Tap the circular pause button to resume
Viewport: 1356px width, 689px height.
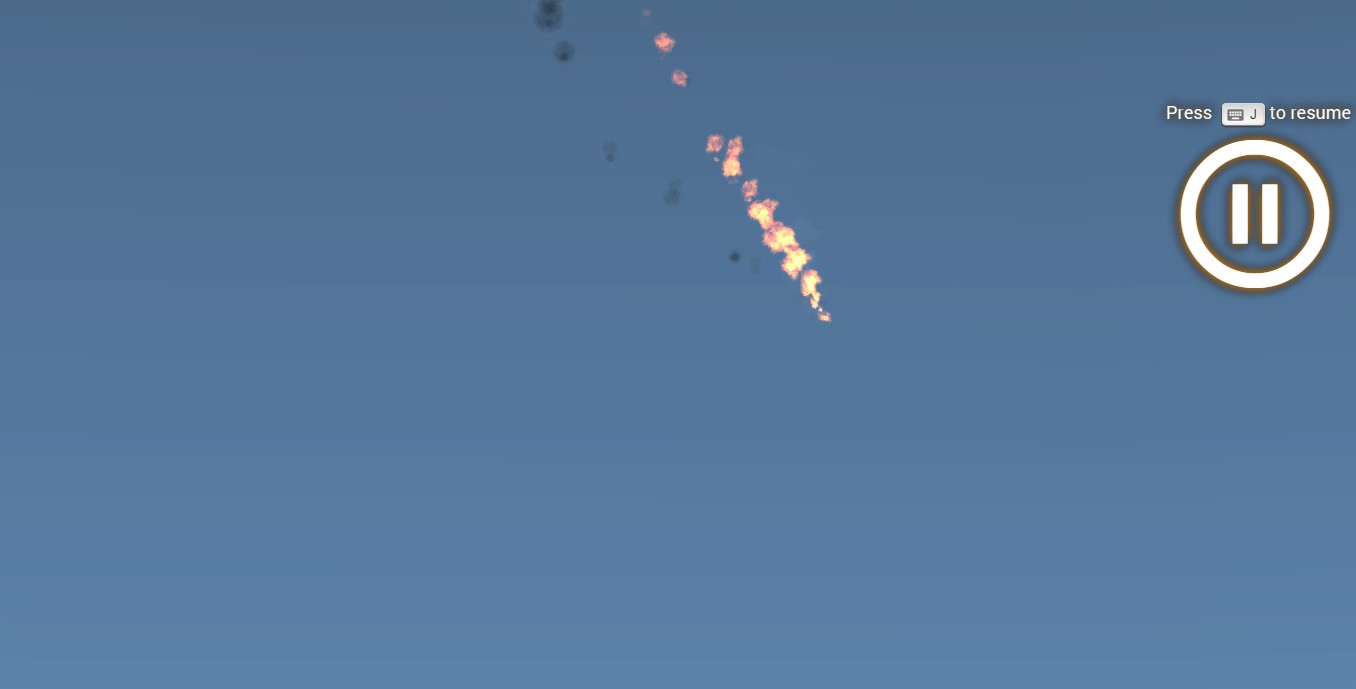[1254, 214]
